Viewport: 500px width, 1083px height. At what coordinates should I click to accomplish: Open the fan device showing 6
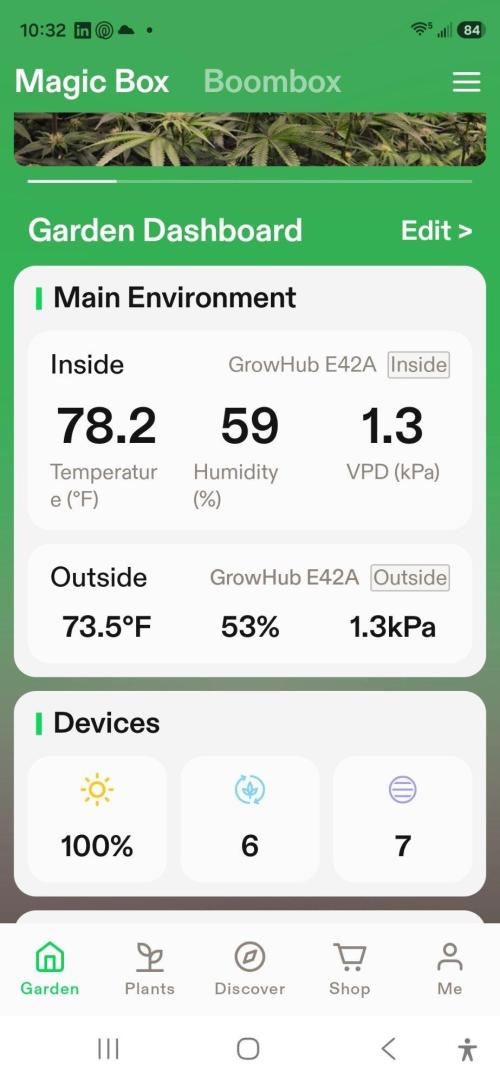pyautogui.click(x=249, y=818)
